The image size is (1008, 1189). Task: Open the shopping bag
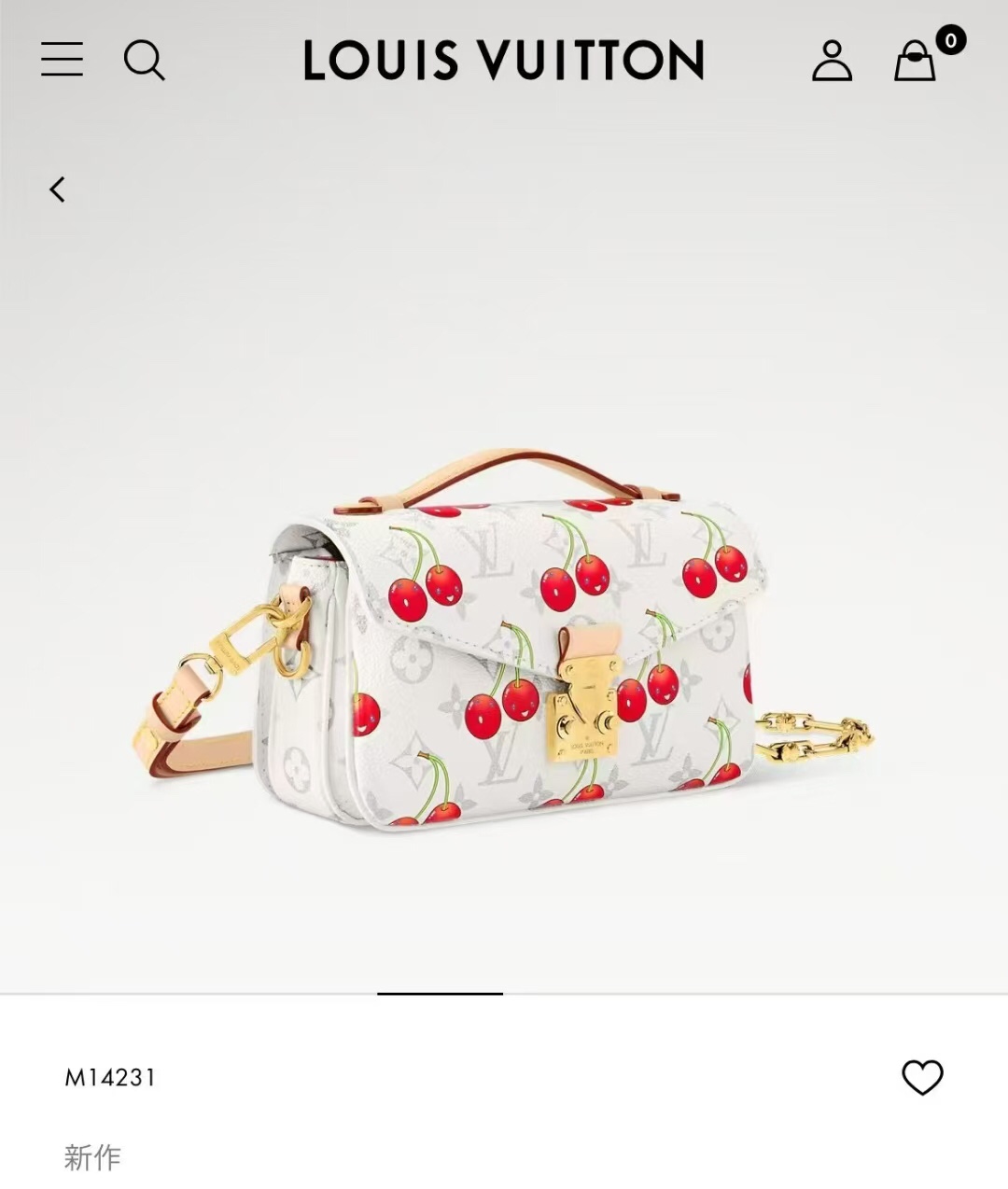[915, 62]
